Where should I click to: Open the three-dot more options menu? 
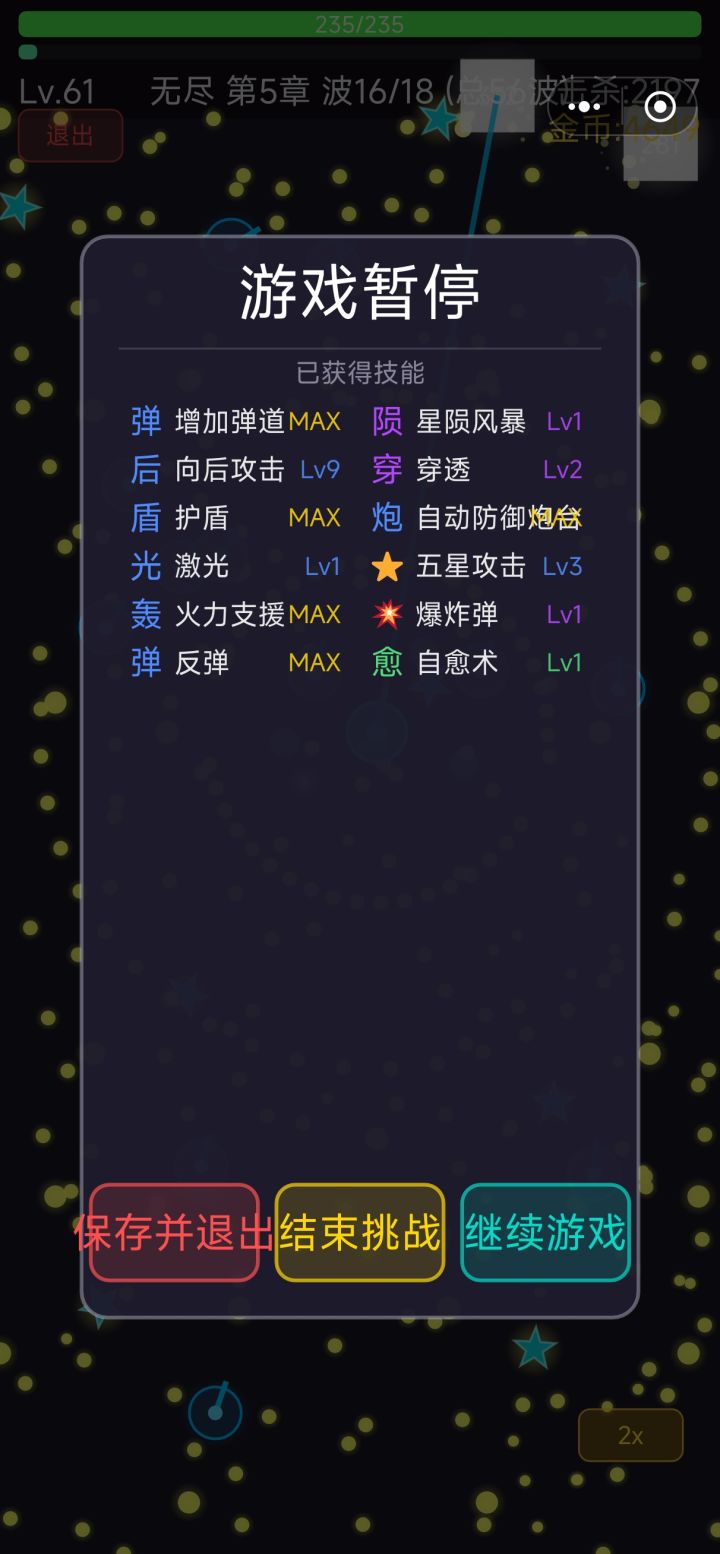tap(583, 107)
